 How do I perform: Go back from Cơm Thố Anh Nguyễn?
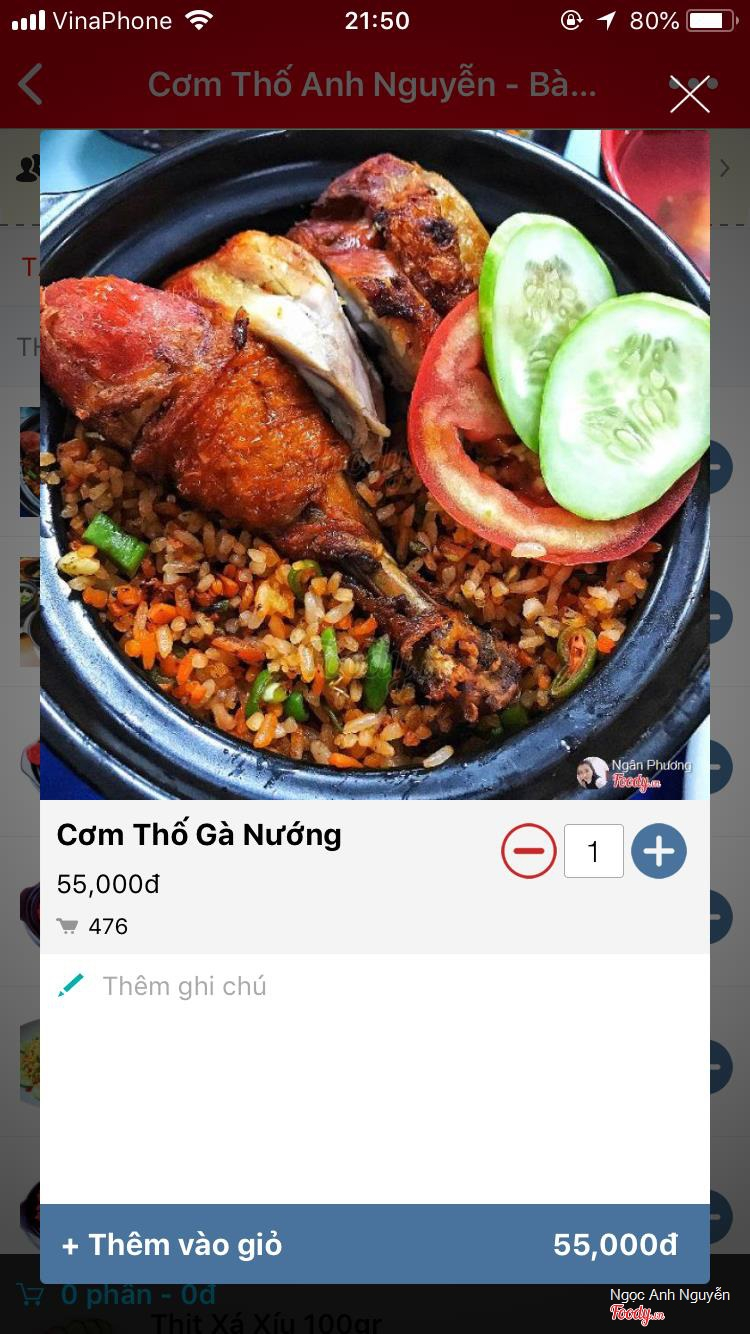(x=31, y=85)
